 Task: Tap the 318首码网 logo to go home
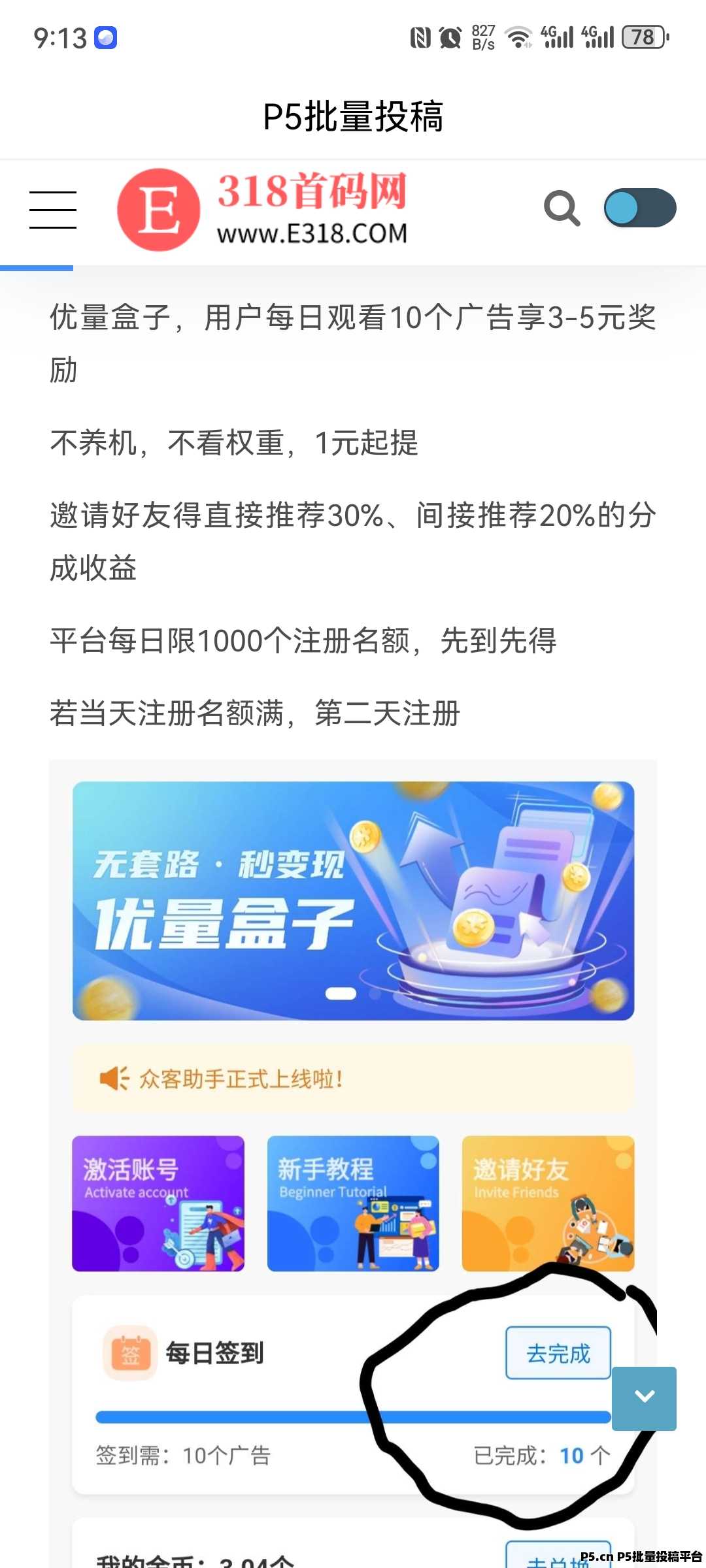262,210
